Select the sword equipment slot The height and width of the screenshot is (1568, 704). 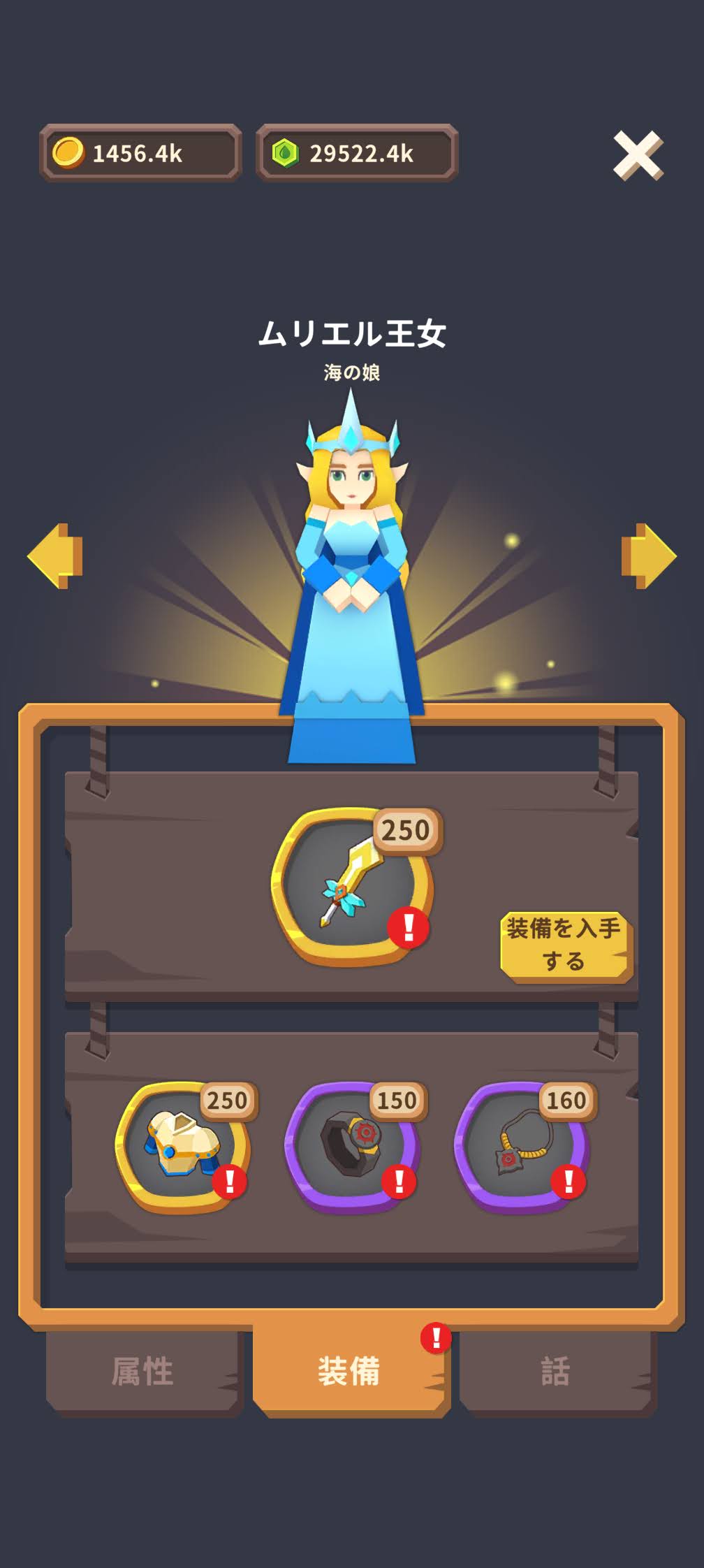coord(351,887)
